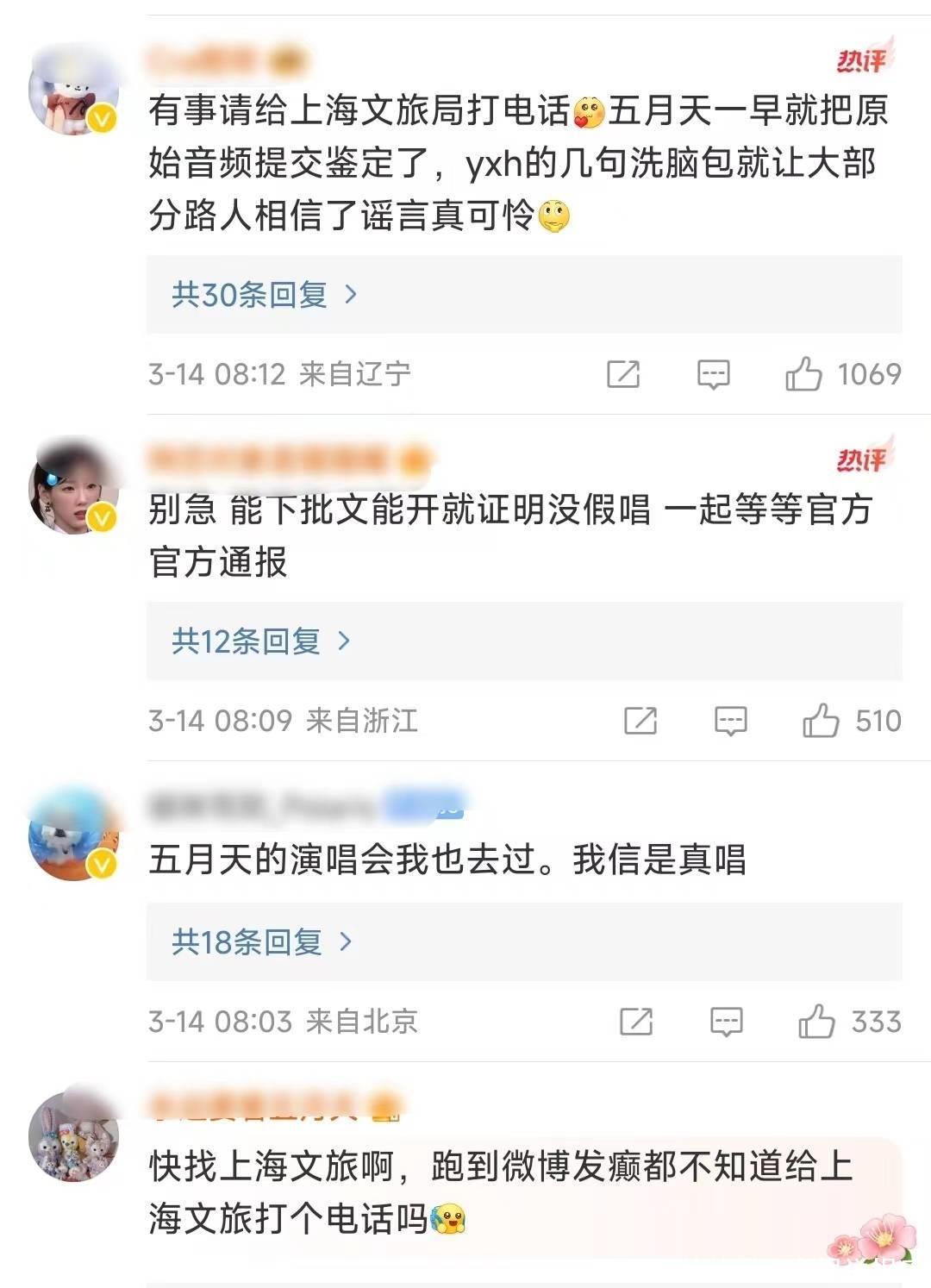
Task: Reply to the comment from 辽宁
Action: click(x=713, y=374)
